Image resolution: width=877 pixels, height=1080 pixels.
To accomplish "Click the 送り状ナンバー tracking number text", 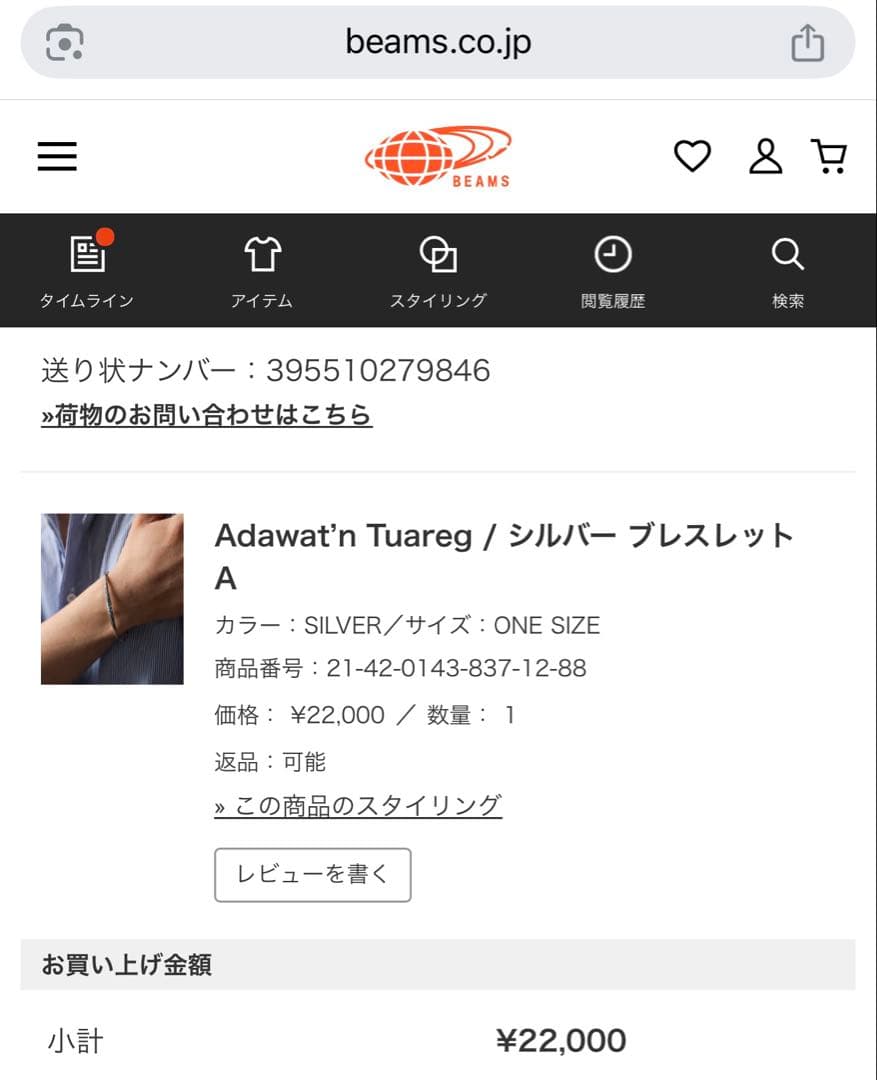I will (x=264, y=370).
